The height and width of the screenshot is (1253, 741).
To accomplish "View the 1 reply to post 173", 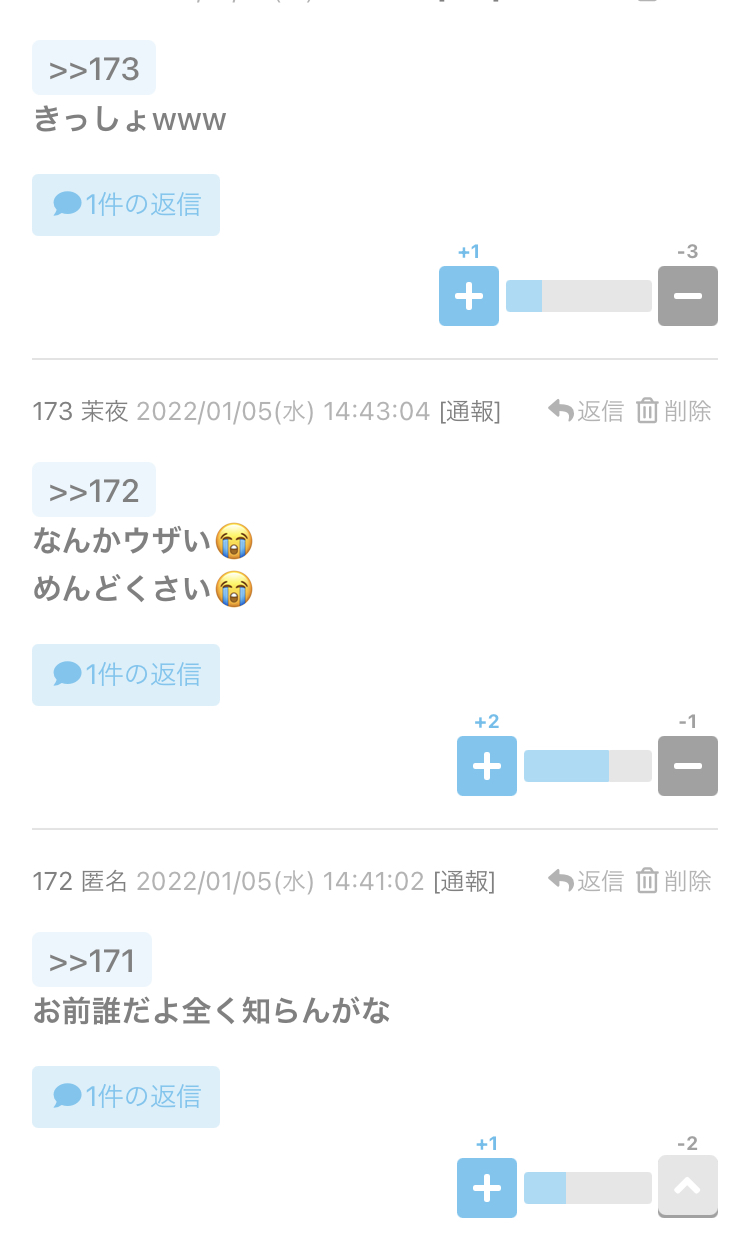I will (126, 675).
